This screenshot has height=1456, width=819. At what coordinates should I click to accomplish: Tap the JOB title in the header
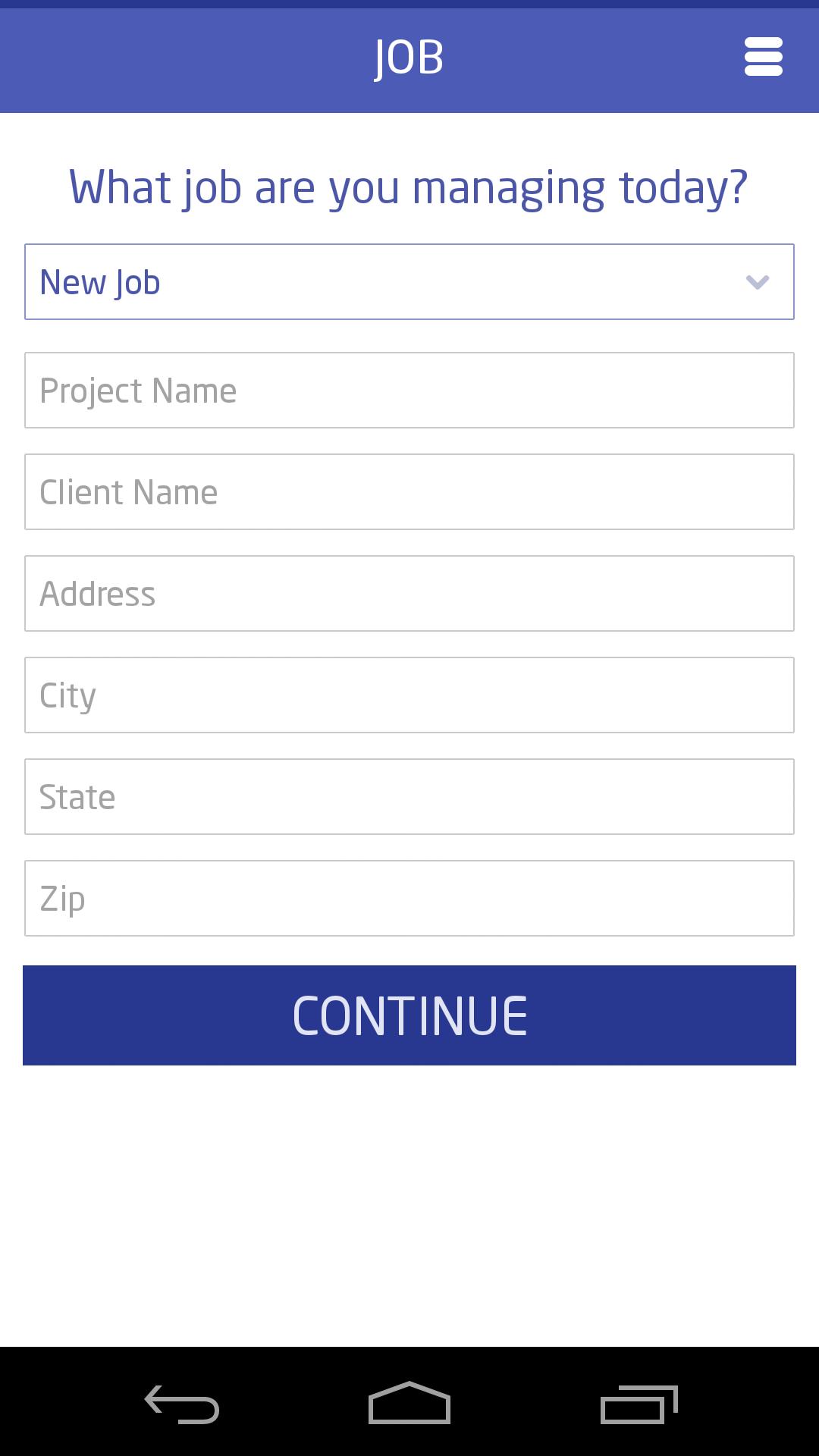[x=409, y=56]
